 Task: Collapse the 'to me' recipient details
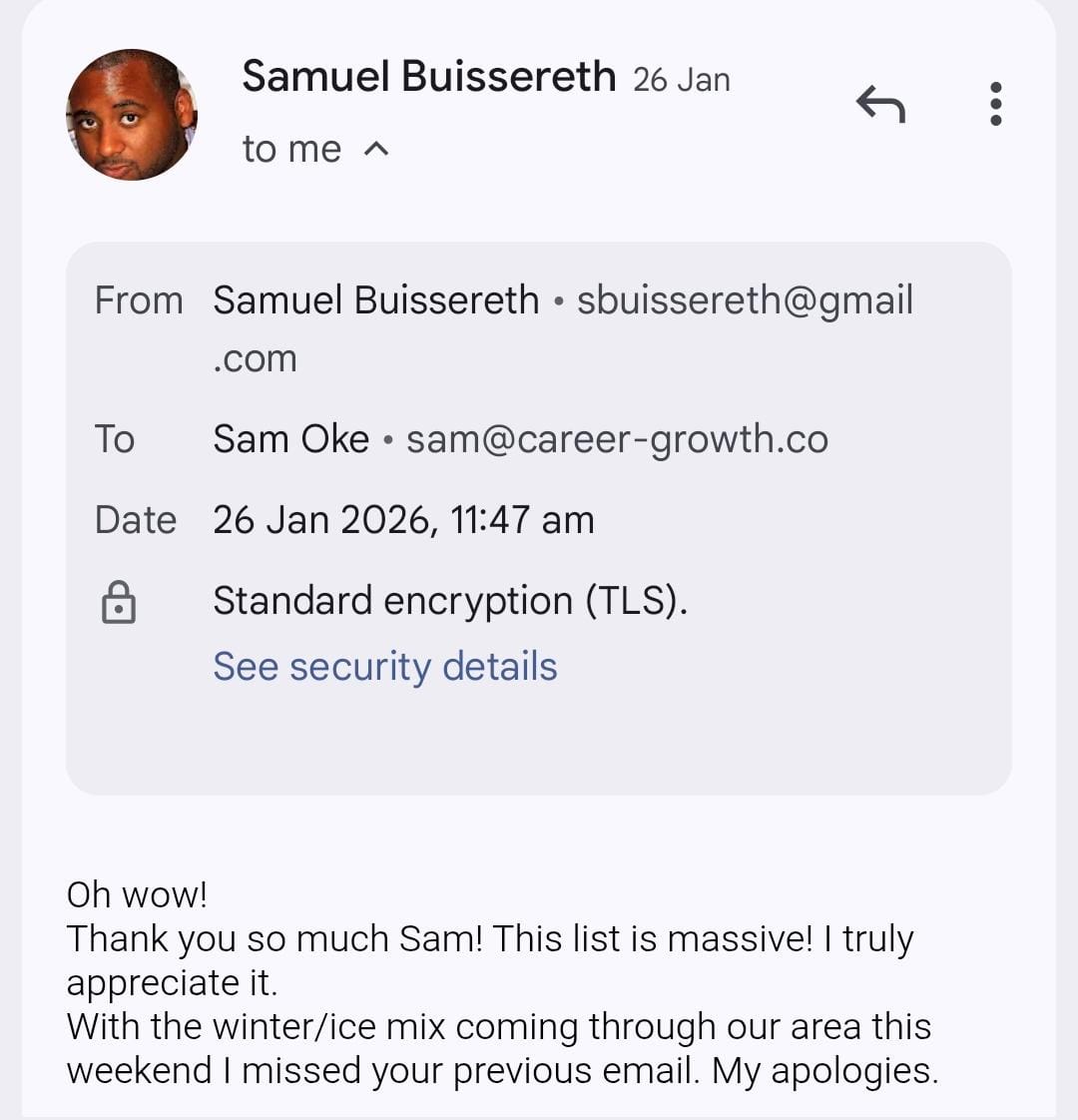click(374, 150)
